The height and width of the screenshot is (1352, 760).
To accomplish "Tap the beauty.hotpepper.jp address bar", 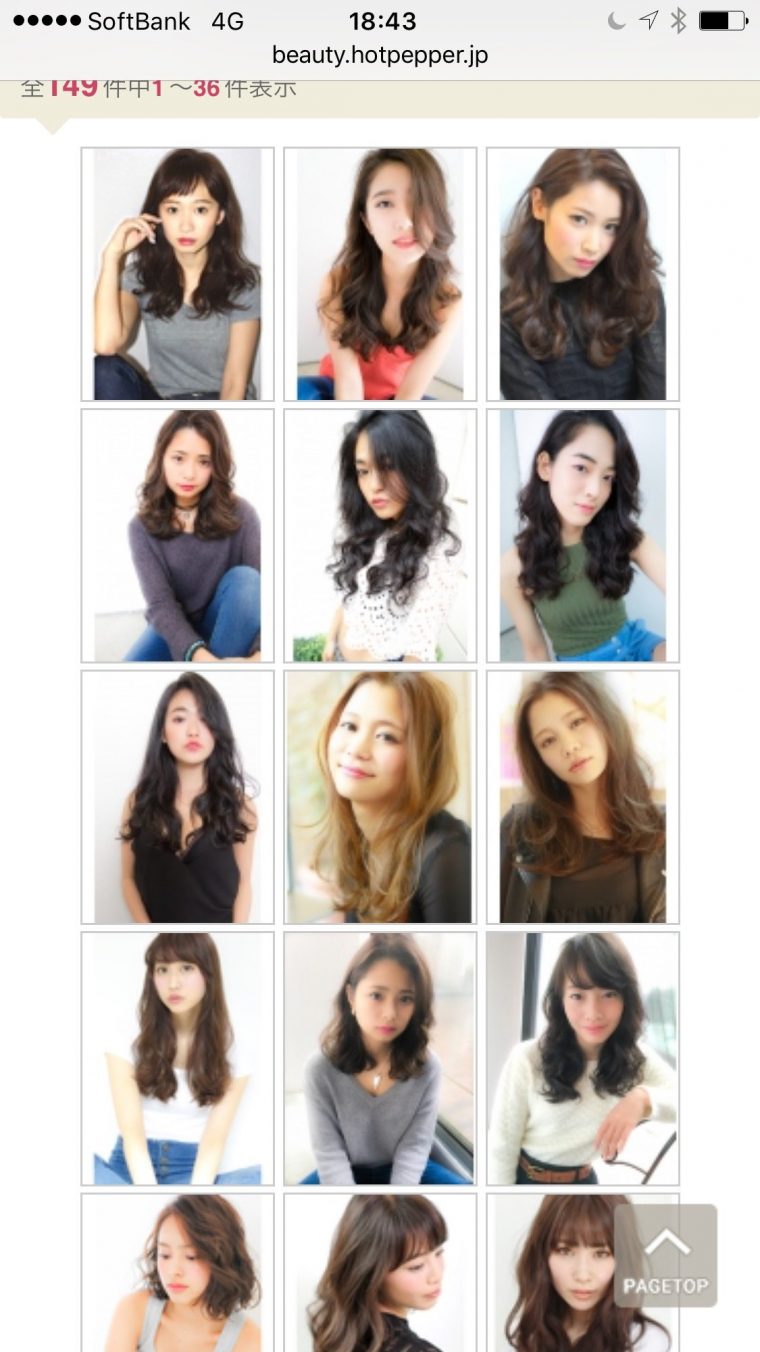I will pyautogui.click(x=380, y=55).
